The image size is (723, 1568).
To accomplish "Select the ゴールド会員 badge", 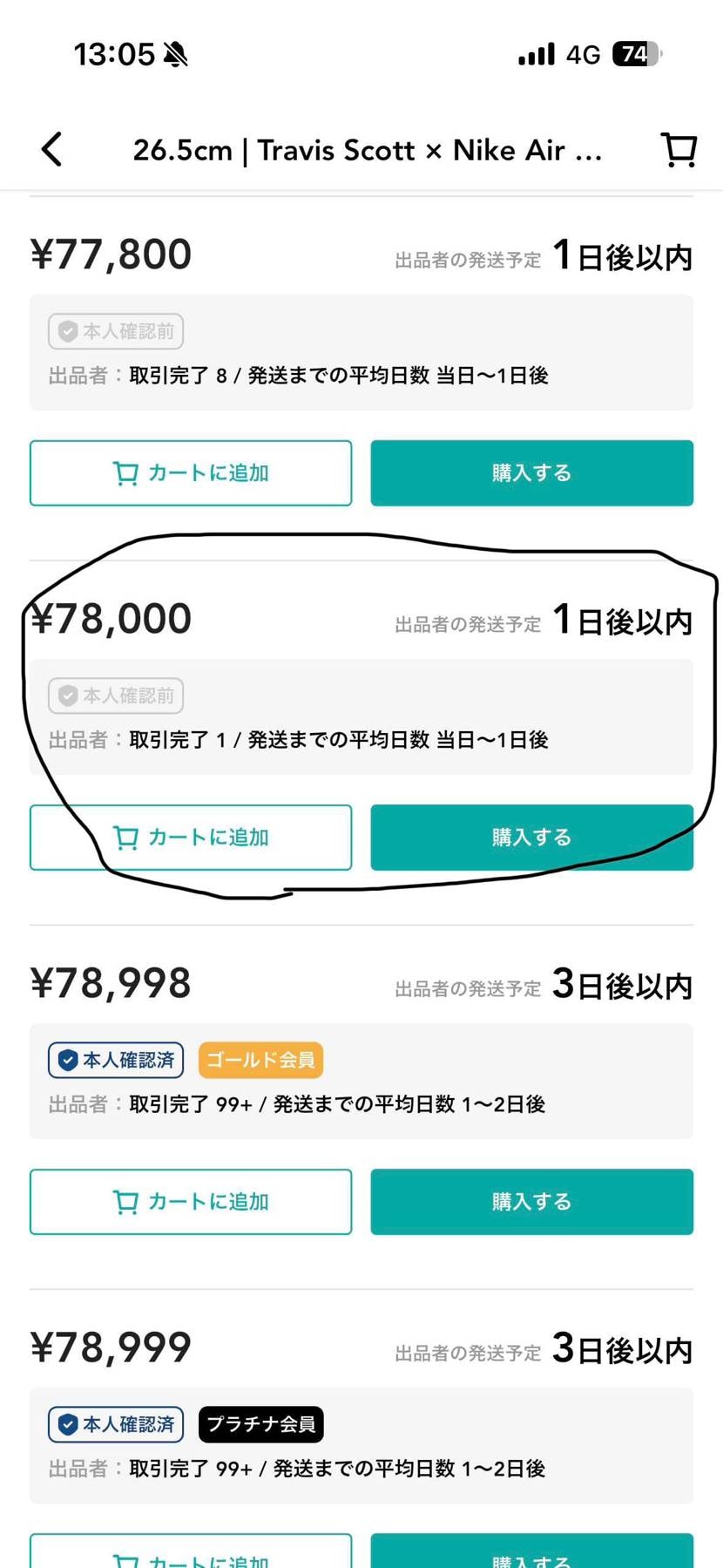I will pos(260,1059).
